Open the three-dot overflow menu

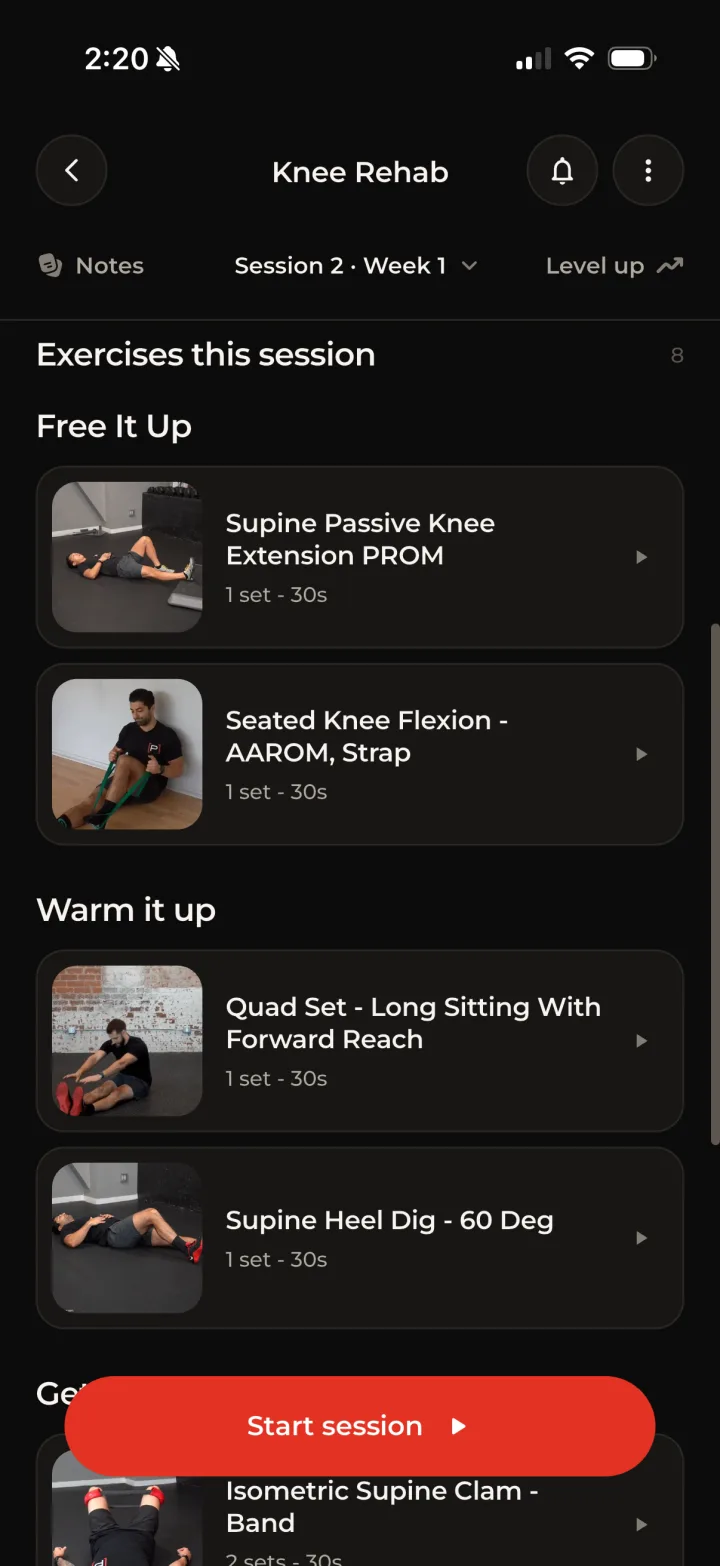pyautogui.click(x=648, y=171)
